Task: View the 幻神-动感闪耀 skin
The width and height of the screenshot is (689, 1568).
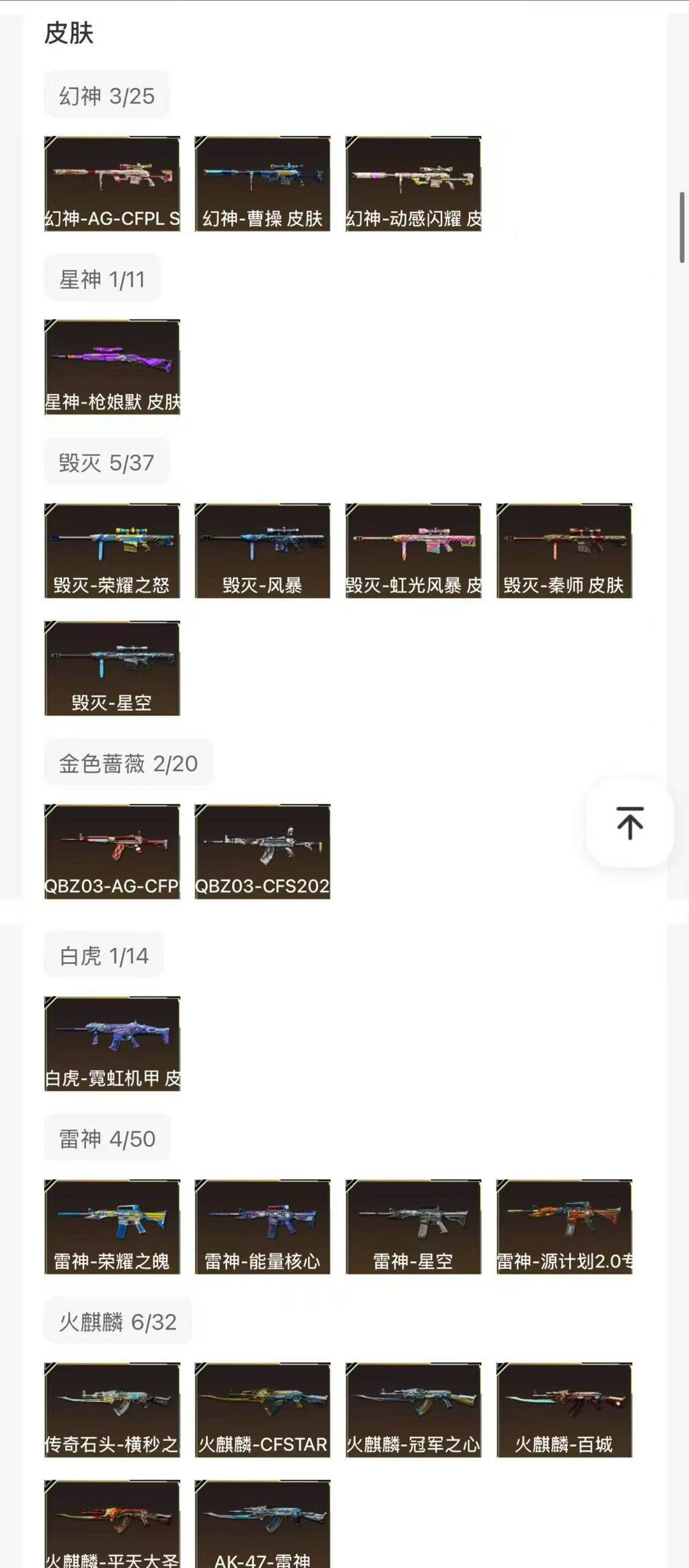Action: click(413, 183)
